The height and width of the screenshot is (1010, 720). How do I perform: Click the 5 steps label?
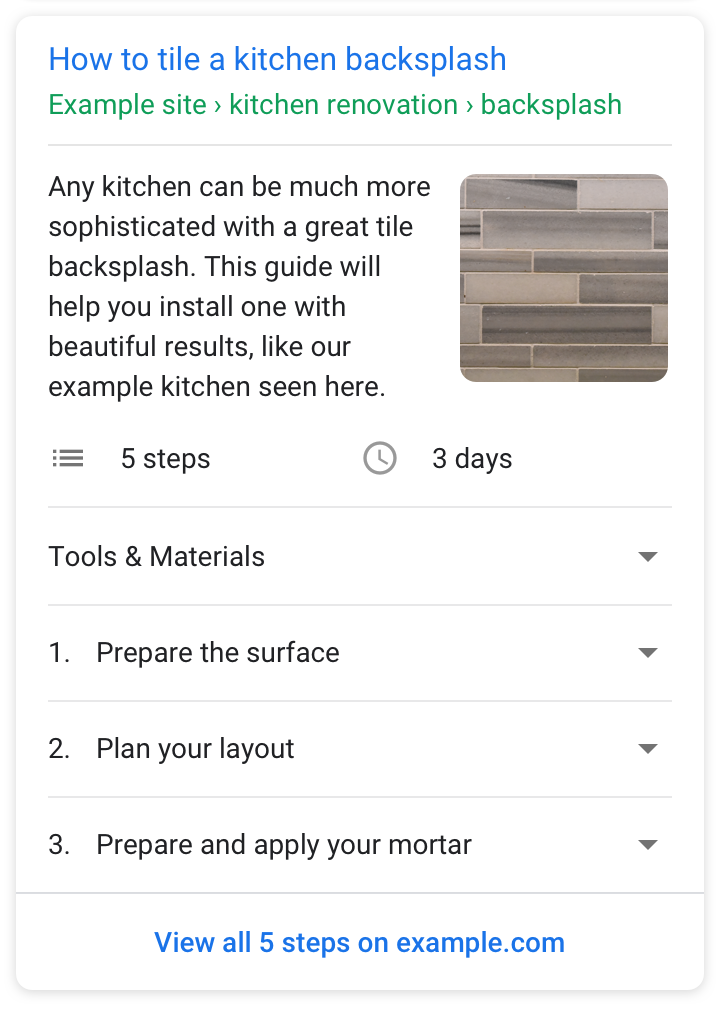(x=165, y=458)
